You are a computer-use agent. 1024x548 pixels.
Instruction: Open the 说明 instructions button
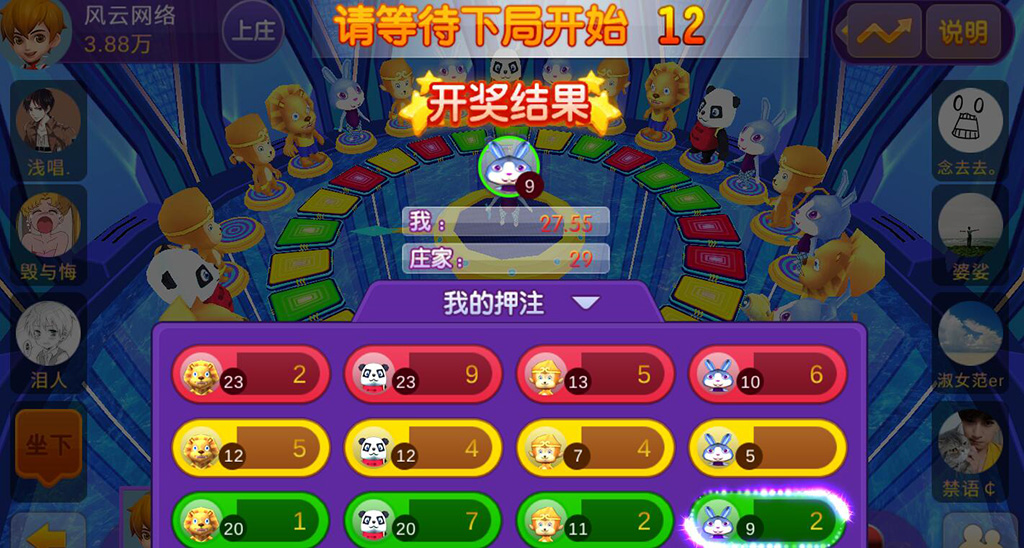pyautogui.click(x=961, y=32)
